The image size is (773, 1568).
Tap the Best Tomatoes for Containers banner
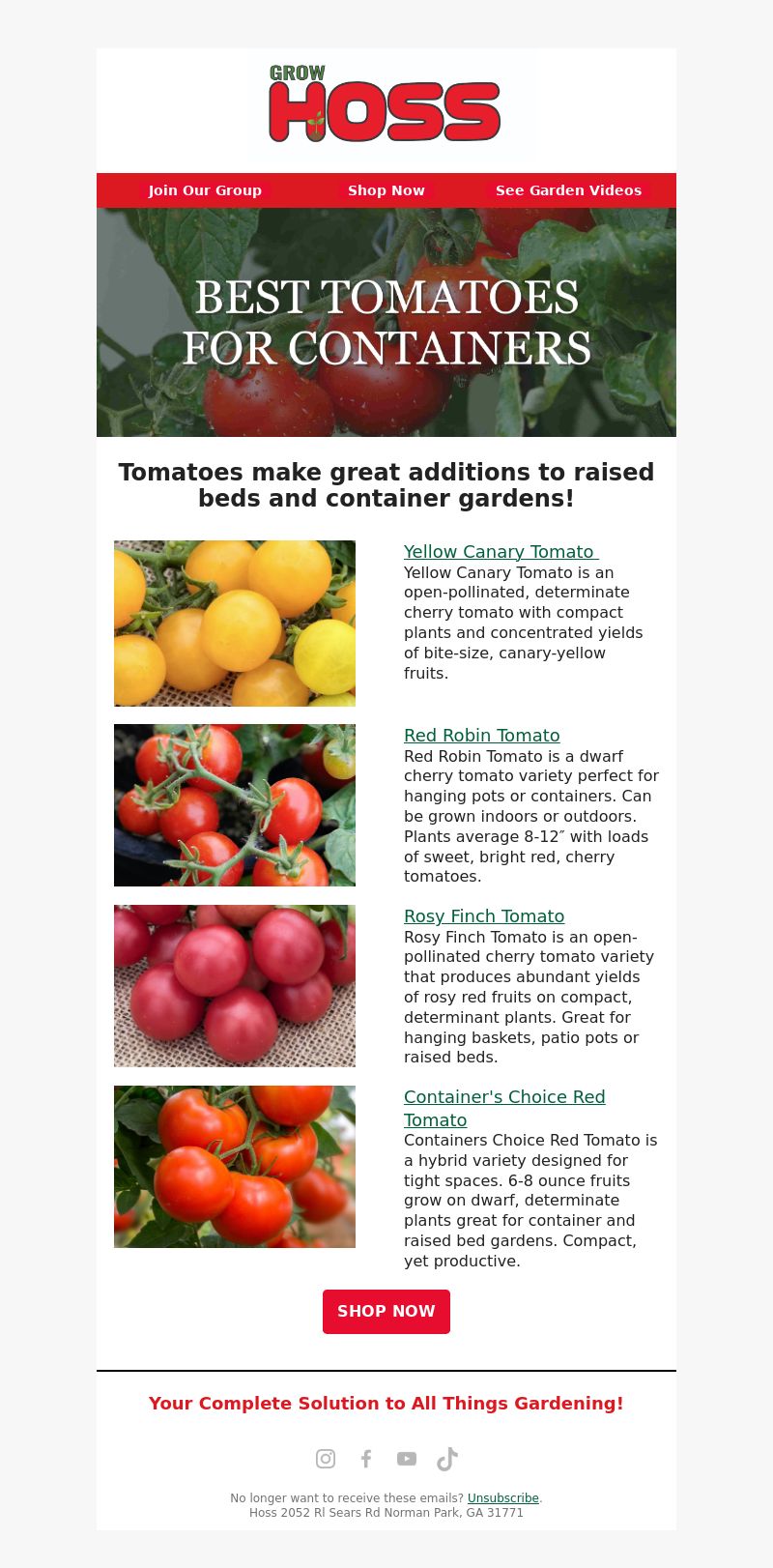point(386,322)
